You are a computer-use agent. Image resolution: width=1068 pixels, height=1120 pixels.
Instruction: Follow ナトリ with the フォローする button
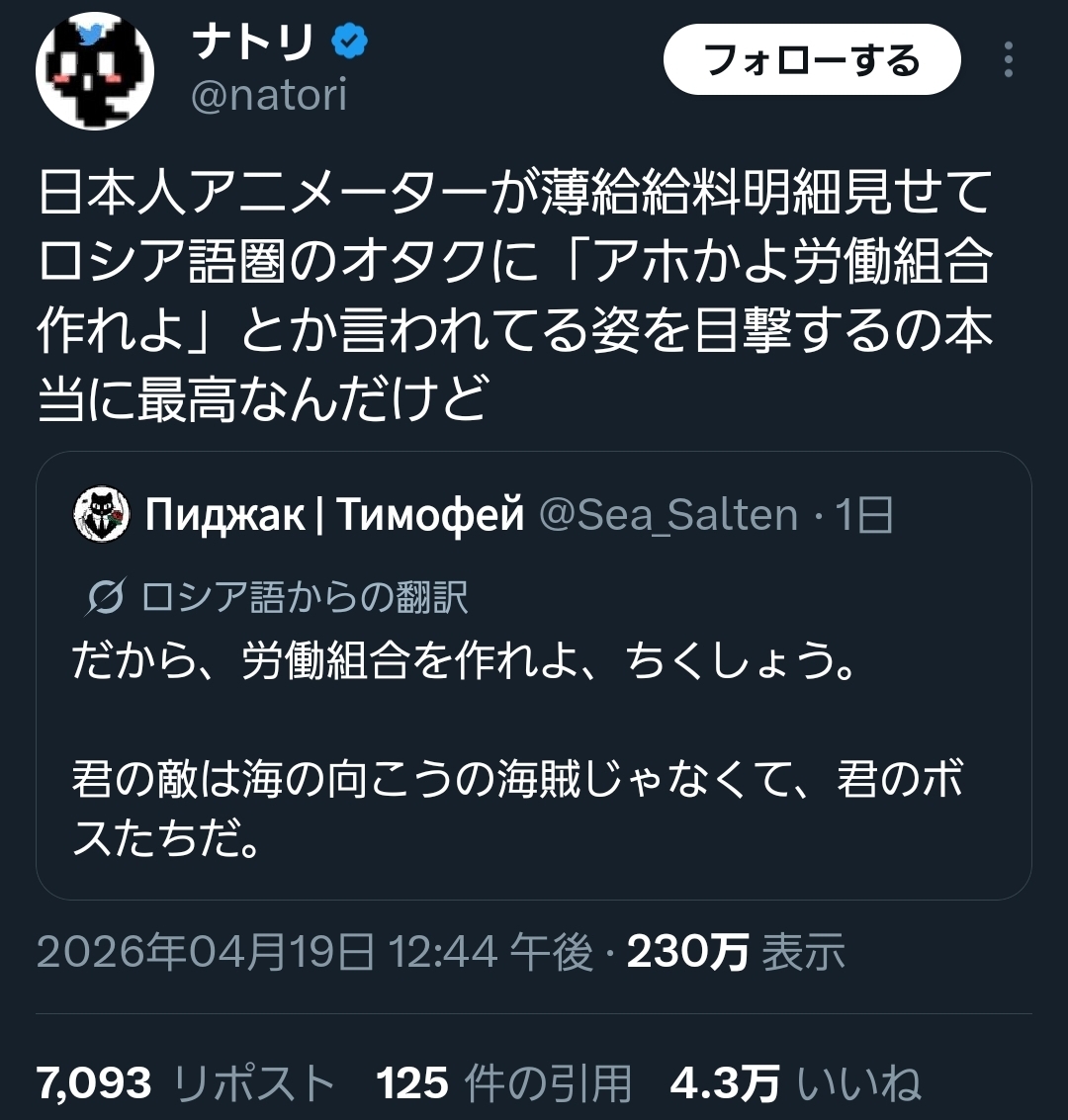click(x=811, y=60)
